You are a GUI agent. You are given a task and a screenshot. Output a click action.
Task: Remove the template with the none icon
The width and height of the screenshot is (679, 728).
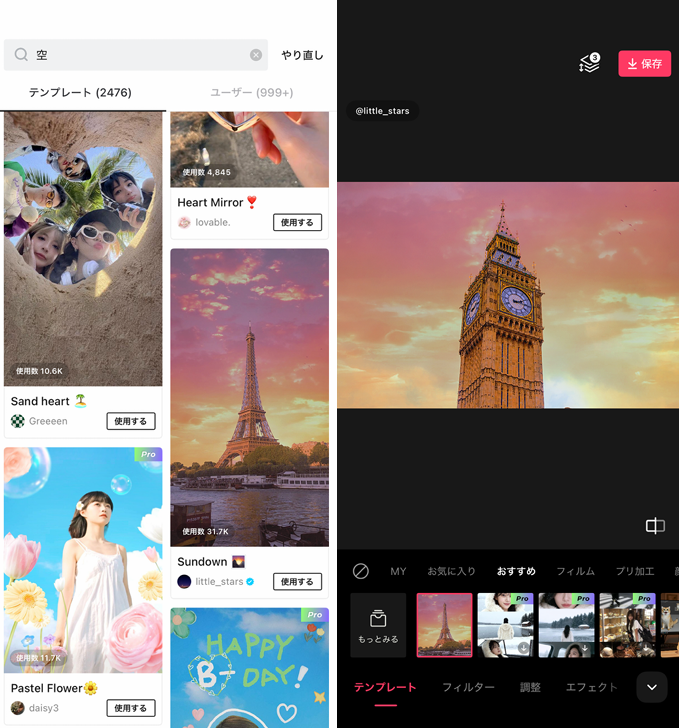pyautogui.click(x=361, y=571)
